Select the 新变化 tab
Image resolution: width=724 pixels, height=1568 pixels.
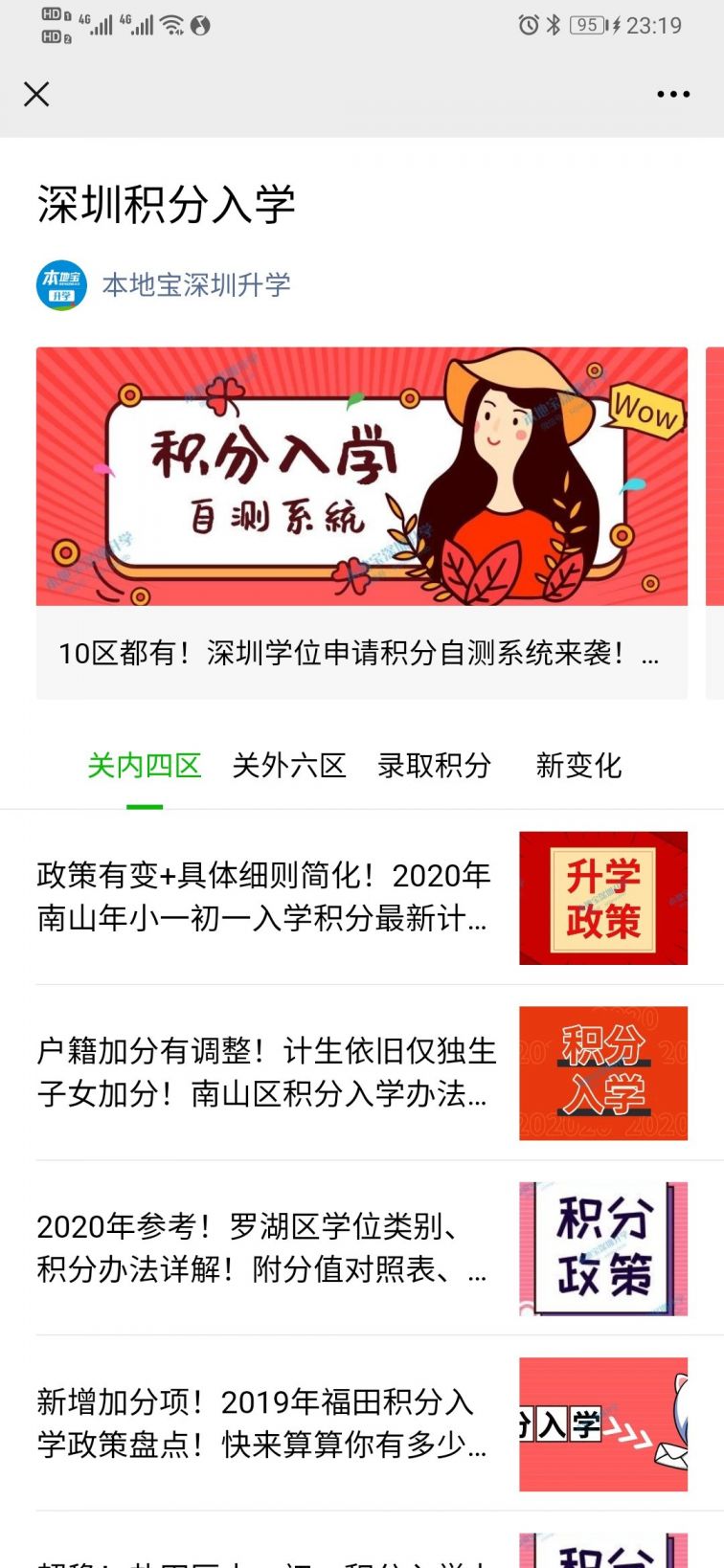pos(578,766)
